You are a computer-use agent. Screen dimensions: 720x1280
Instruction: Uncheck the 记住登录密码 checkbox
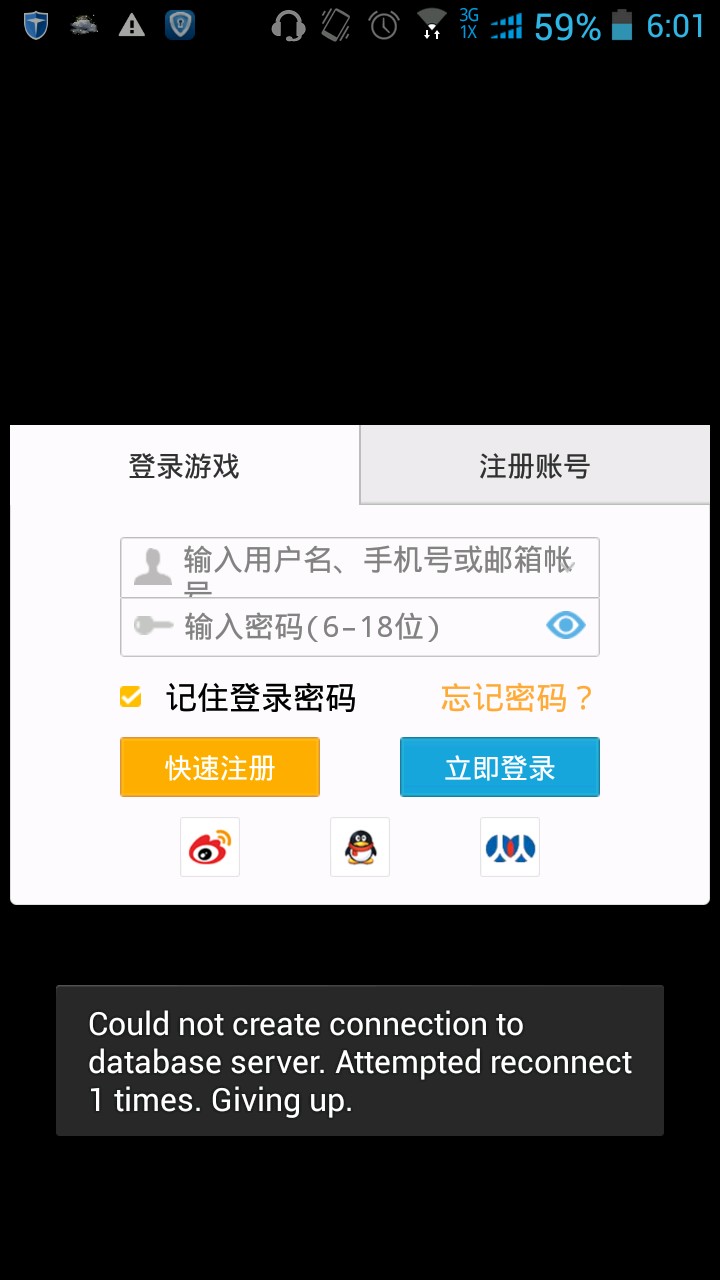[131, 697]
